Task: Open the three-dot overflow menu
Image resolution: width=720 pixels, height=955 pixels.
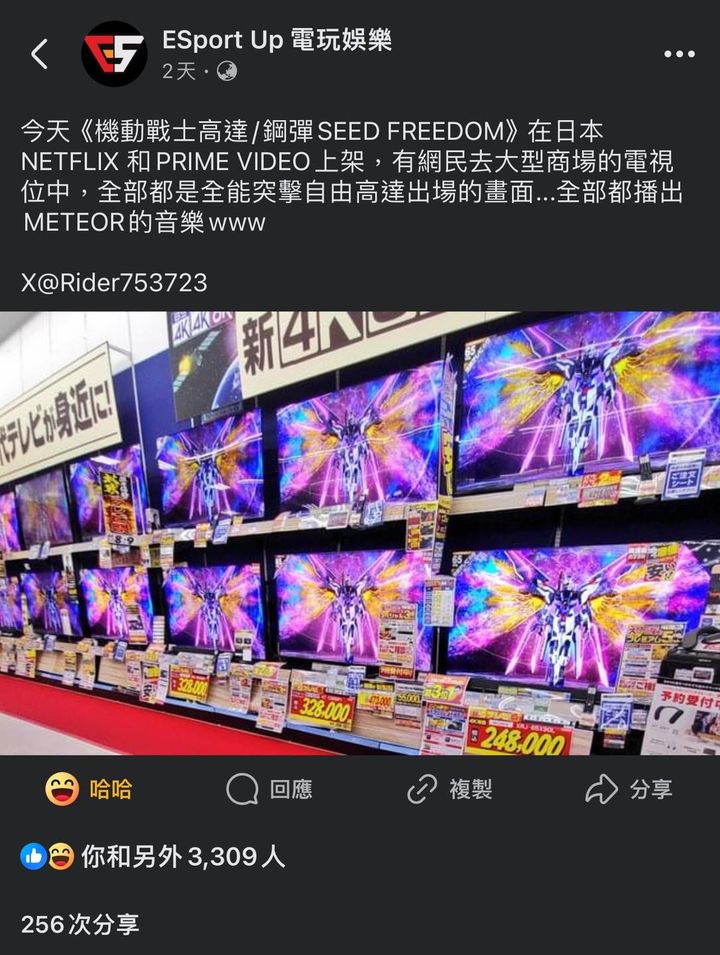Action: [679, 54]
